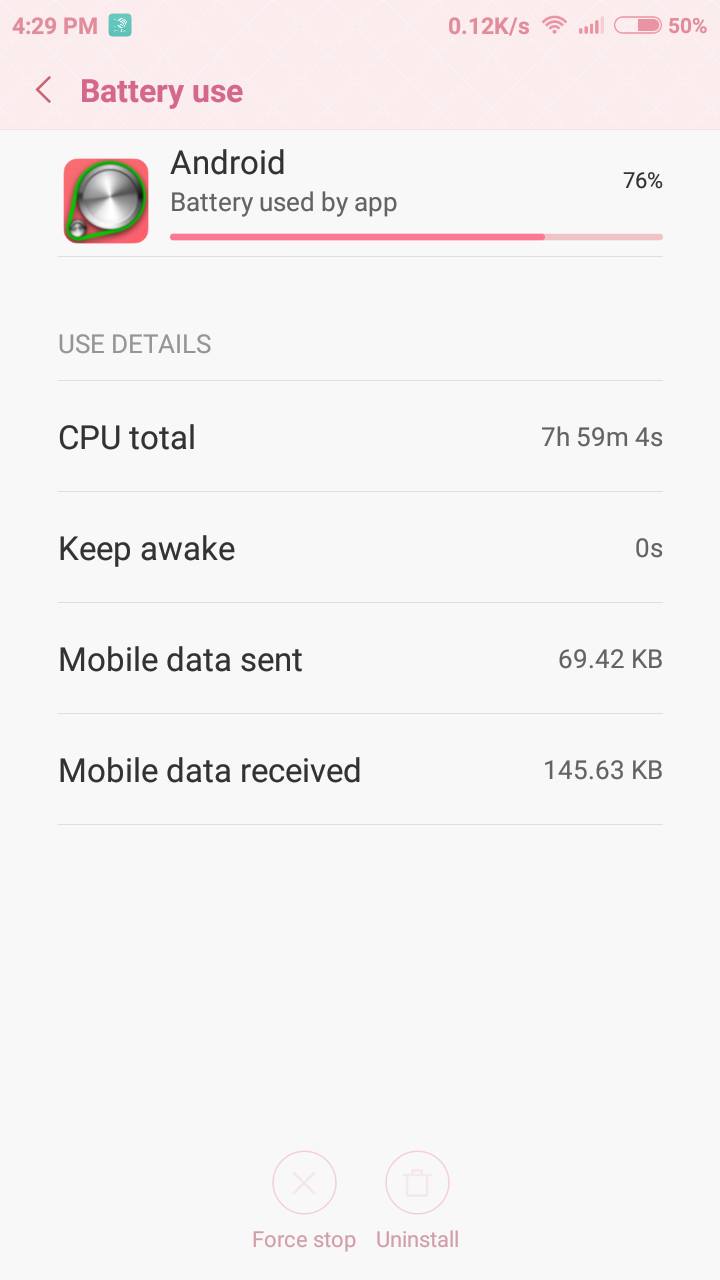Uninstall the Android app
The image size is (720, 1280).
[417, 1184]
